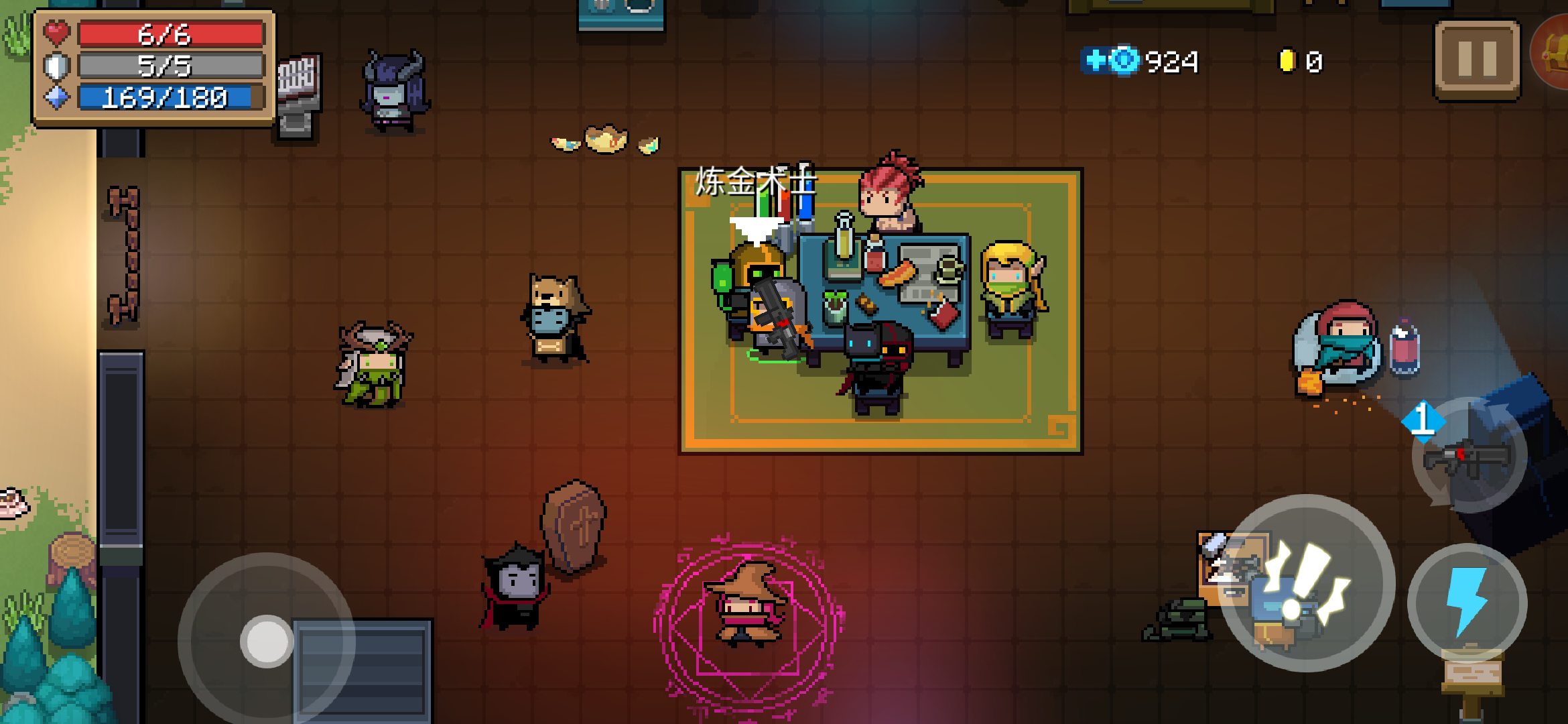Screen dimensions: 1568x724
Task: Select the red-haired berserker character
Action: pos(890,193)
